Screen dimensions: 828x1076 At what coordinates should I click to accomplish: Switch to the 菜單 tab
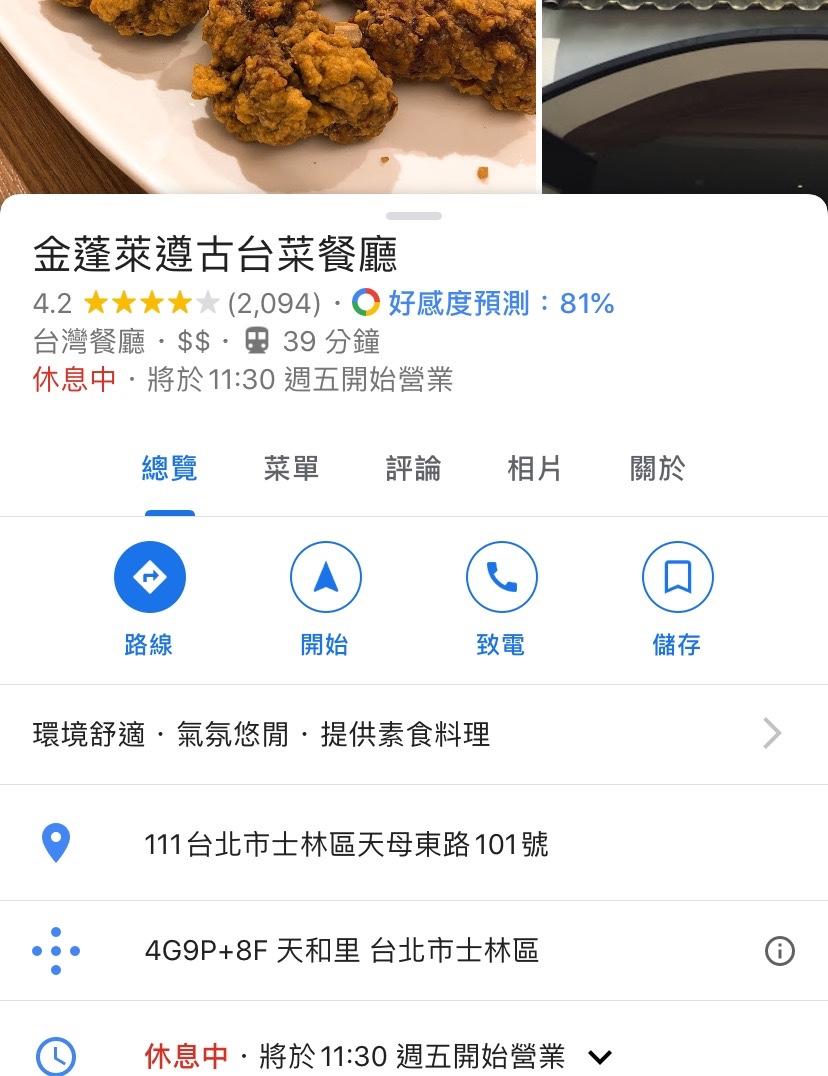click(291, 468)
